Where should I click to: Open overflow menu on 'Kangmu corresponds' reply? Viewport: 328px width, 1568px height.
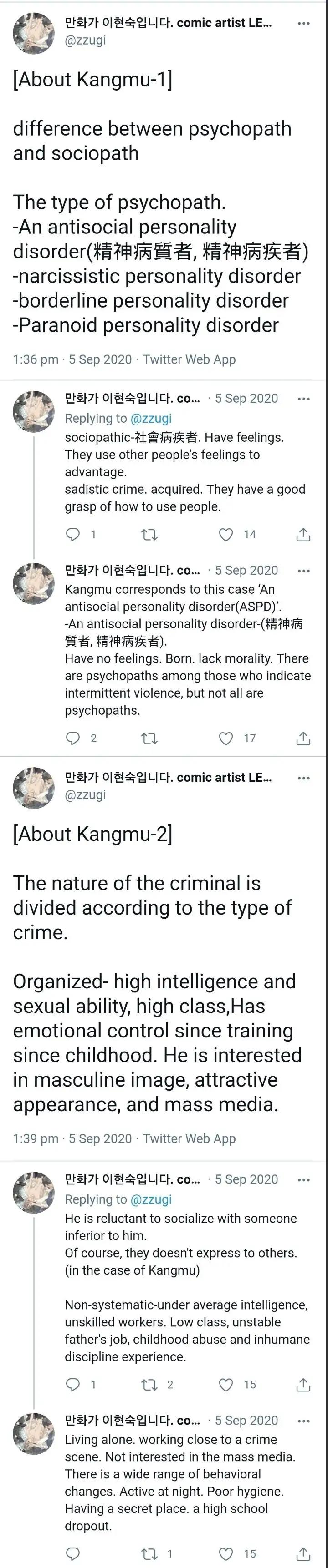pyautogui.click(x=303, y=570)
